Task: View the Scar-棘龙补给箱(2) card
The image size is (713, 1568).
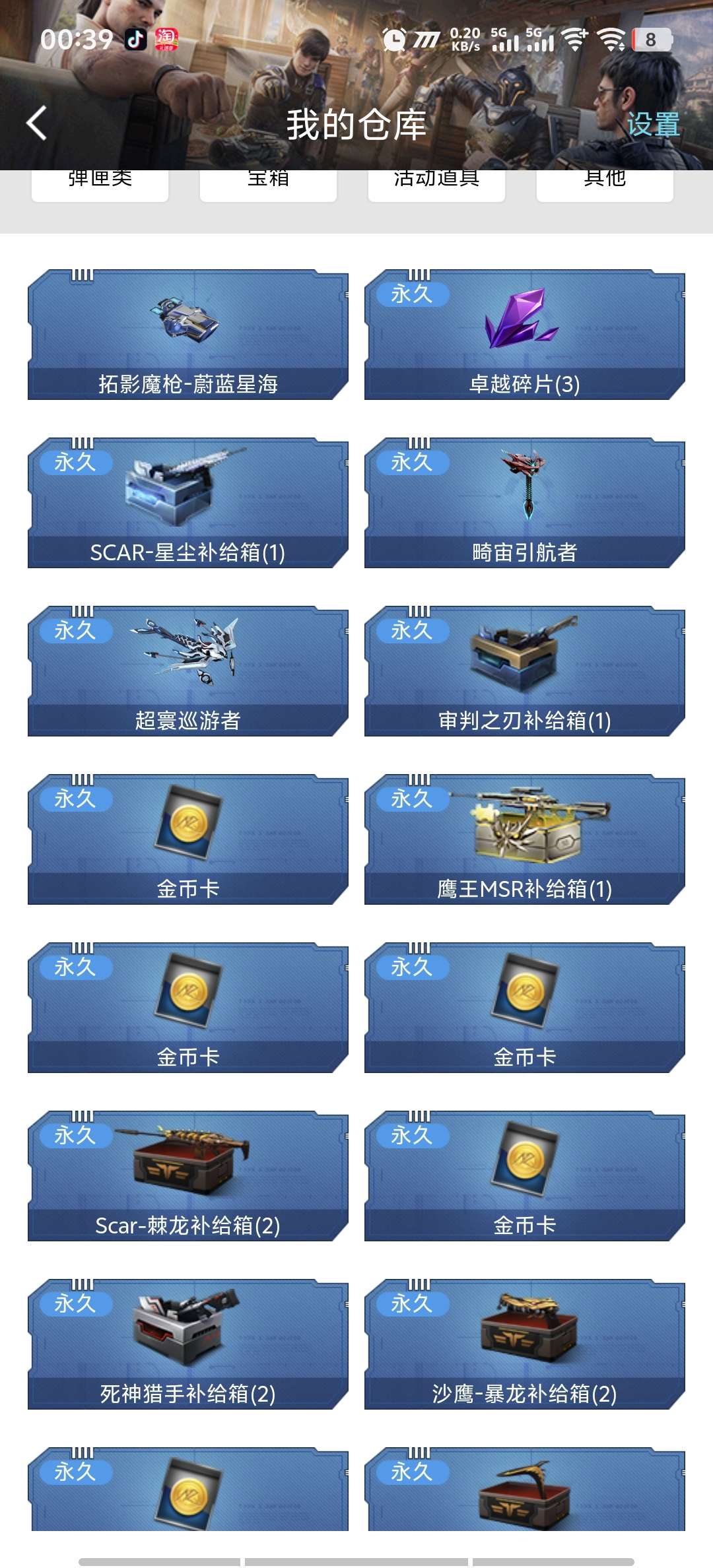Action: pyautogui.click(x=188, y=1175)
